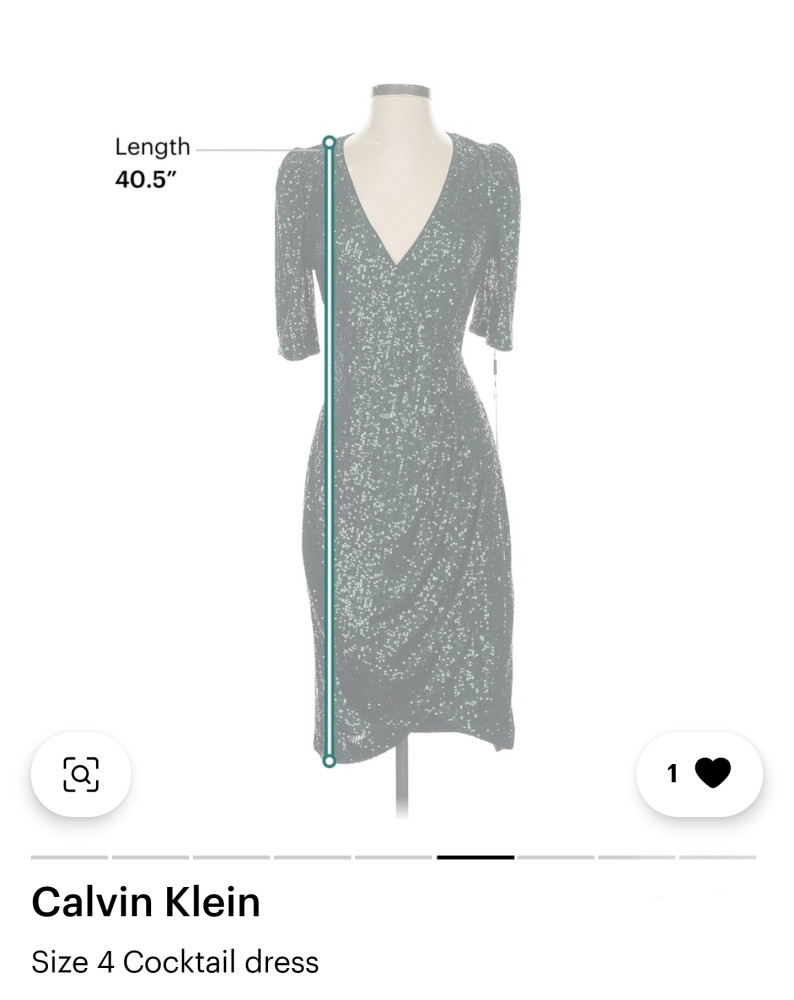Open visual search for similar items
794x1000 pixels.
81,774
